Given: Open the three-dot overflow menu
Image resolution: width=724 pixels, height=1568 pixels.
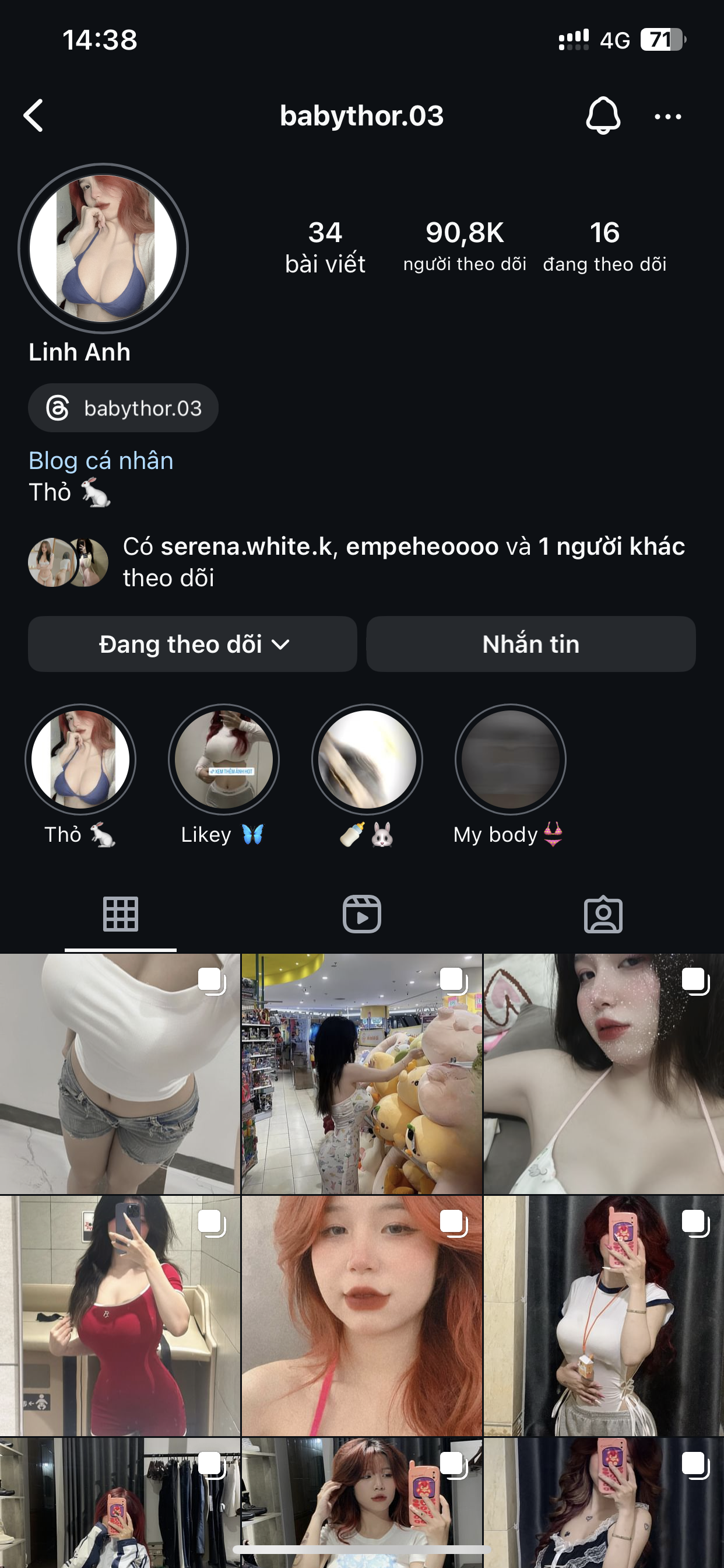Looking at the screenshot, I should point(667,116).
